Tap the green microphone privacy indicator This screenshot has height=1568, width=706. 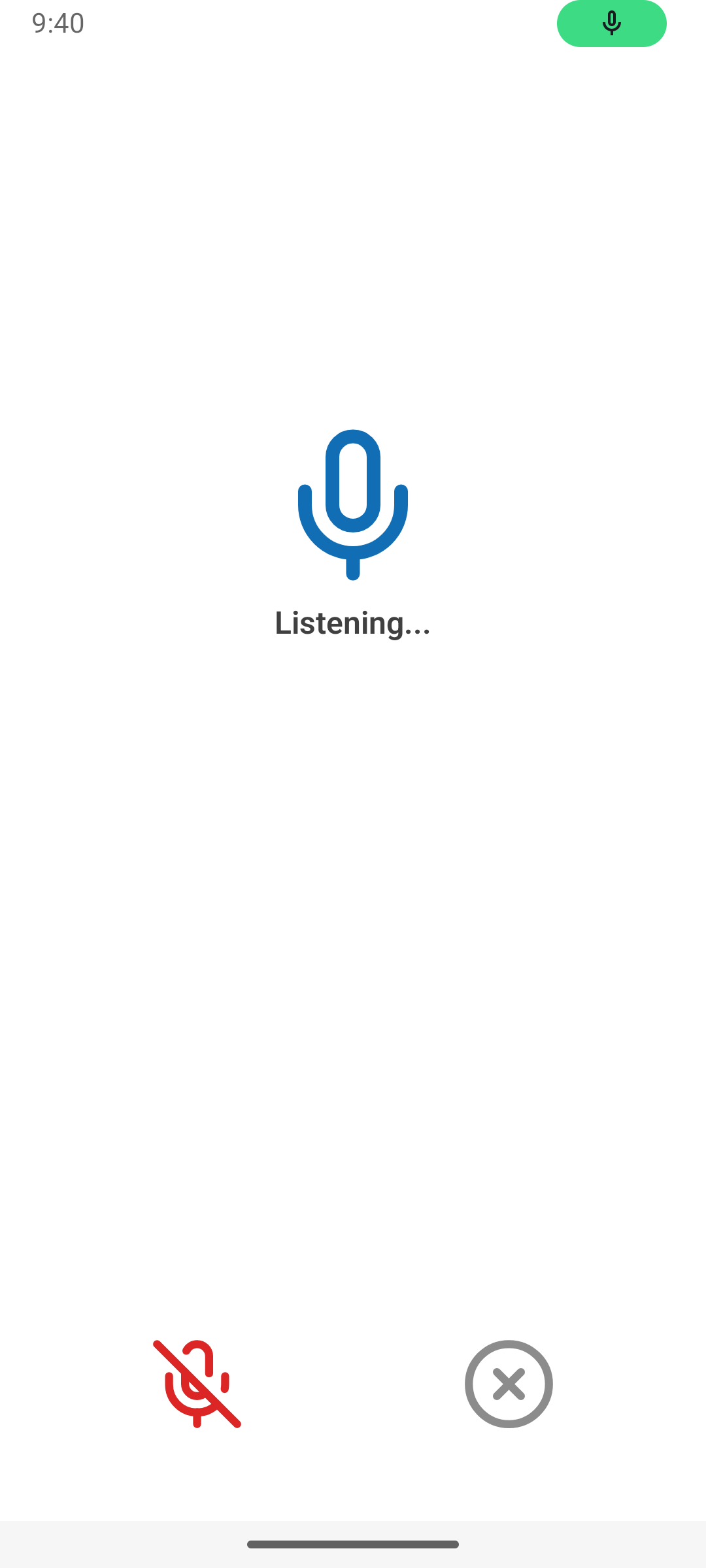(611, 24)
